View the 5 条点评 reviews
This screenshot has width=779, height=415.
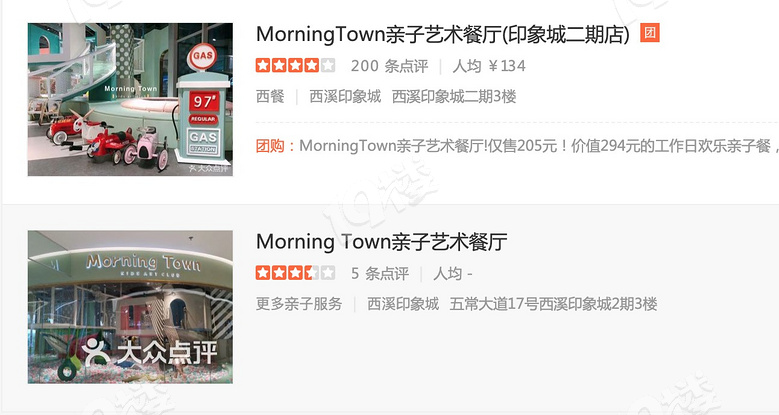[x=379, y=273]
